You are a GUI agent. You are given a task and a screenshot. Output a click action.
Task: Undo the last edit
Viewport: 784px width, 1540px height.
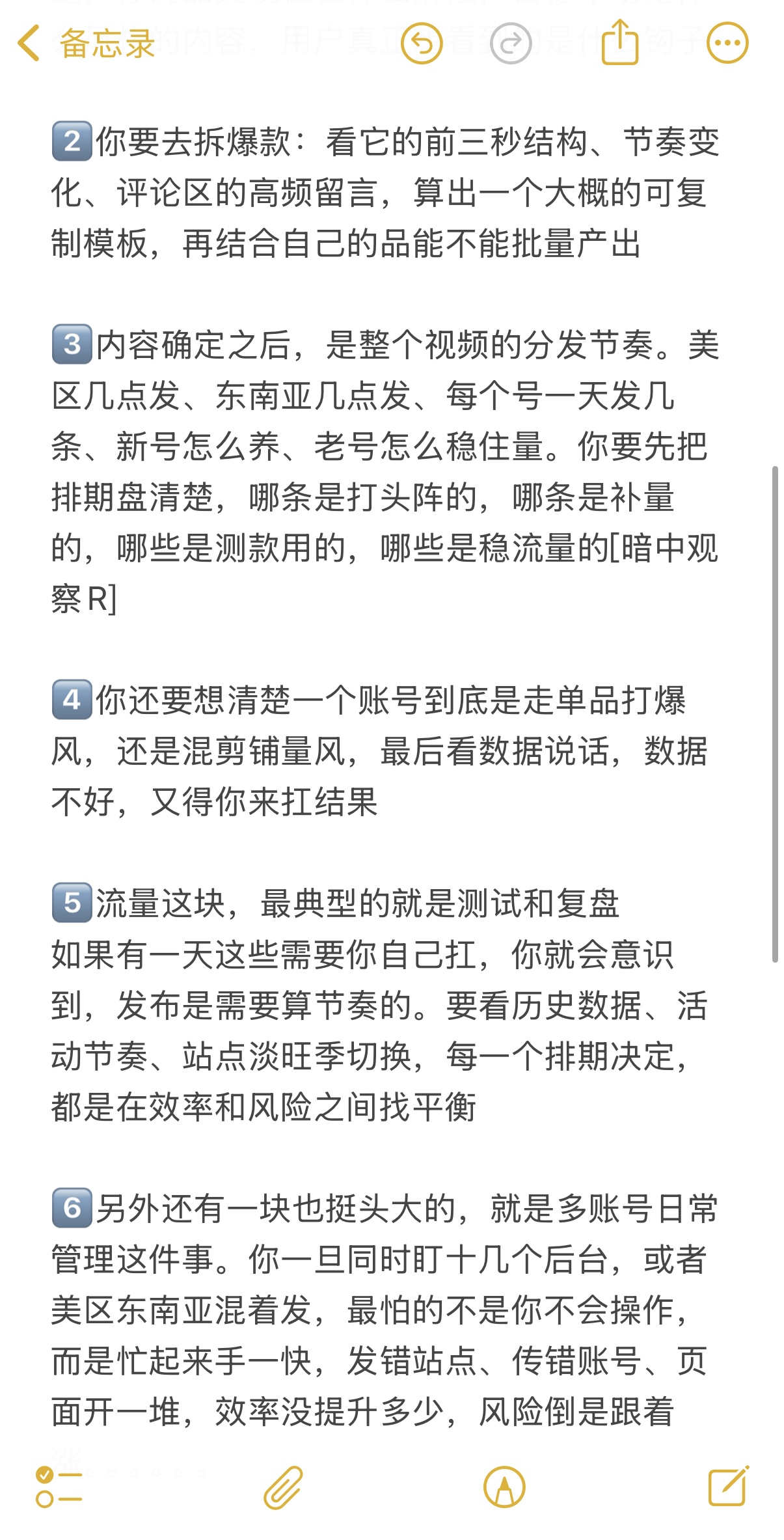[x=422, y=43]
